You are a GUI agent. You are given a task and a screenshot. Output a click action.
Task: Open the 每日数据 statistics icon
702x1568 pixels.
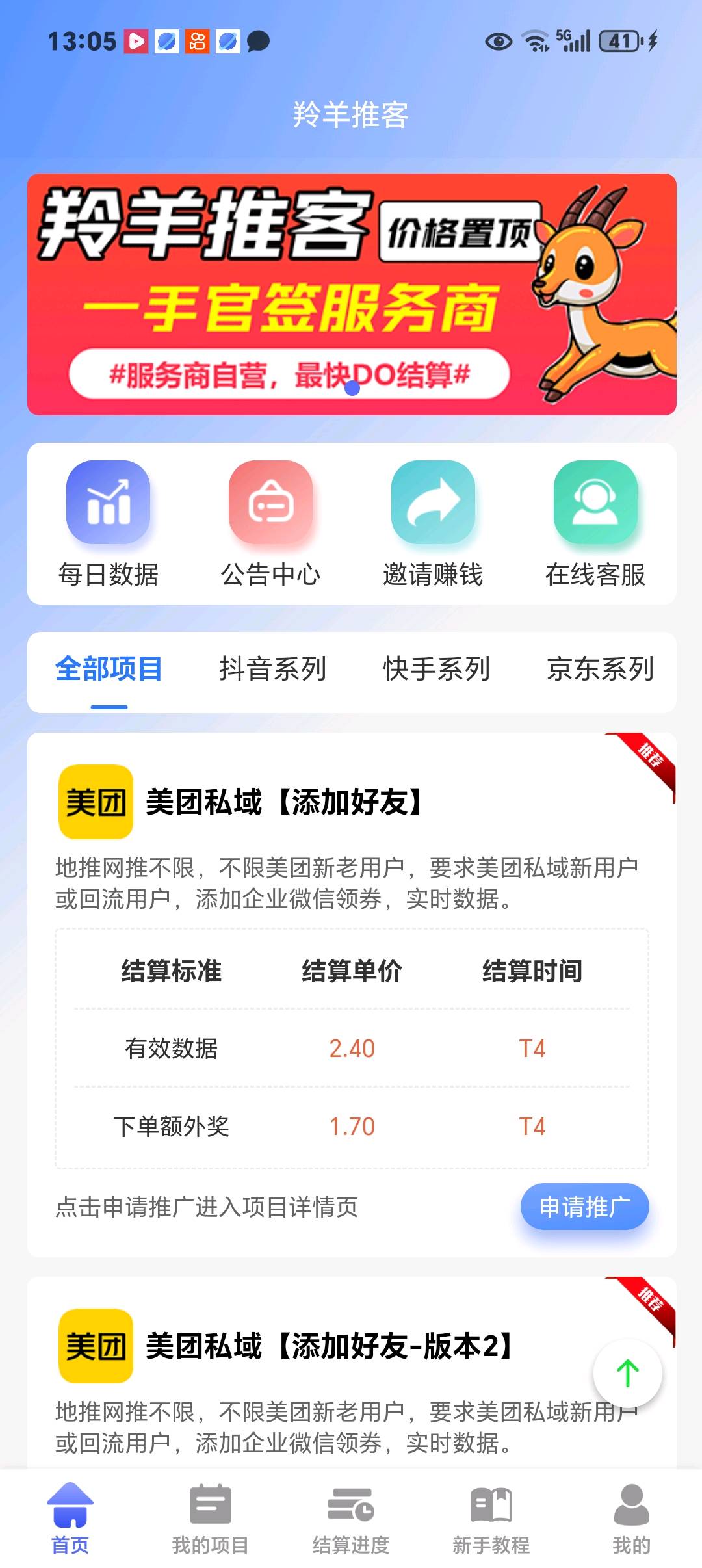tap(108, 502)
